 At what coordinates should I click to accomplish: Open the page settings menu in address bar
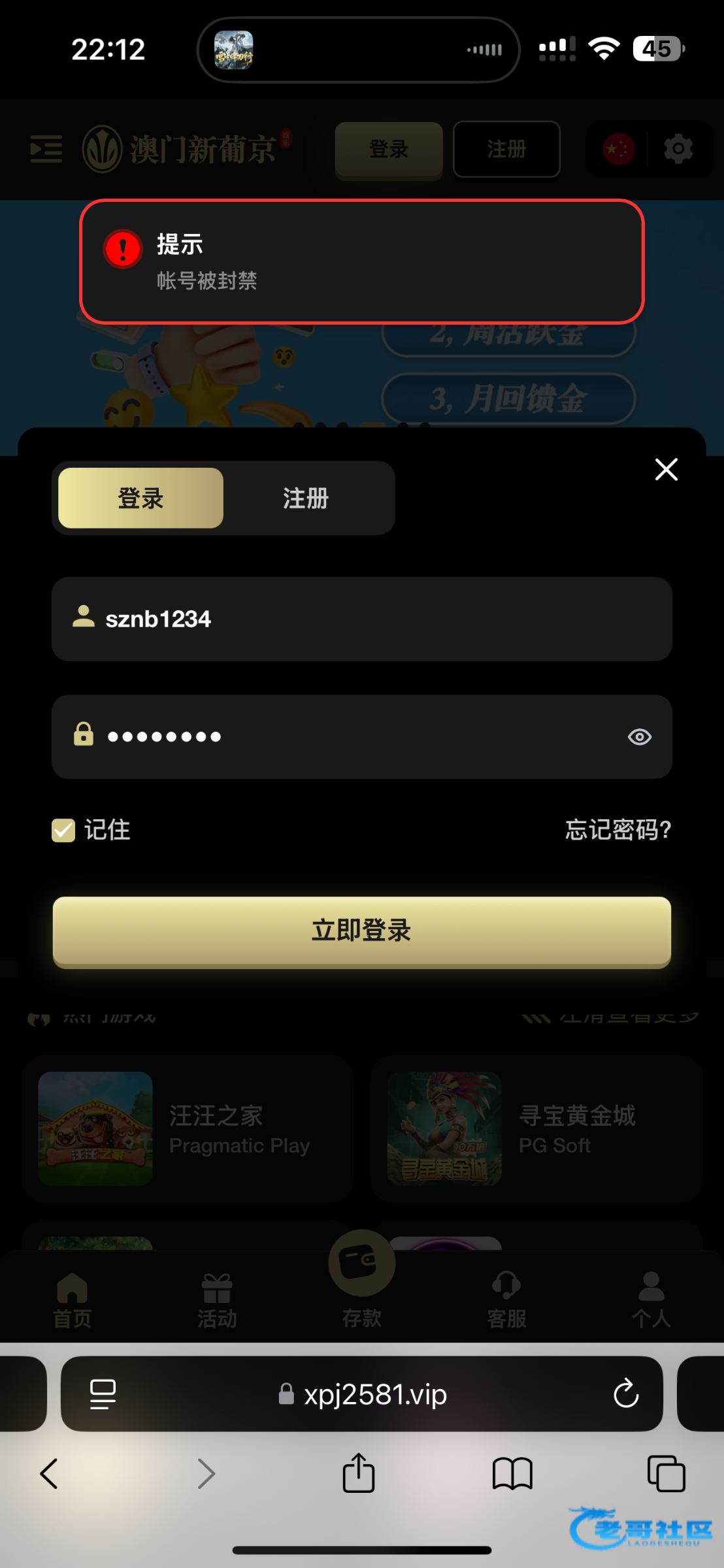tap(103, 1394)
